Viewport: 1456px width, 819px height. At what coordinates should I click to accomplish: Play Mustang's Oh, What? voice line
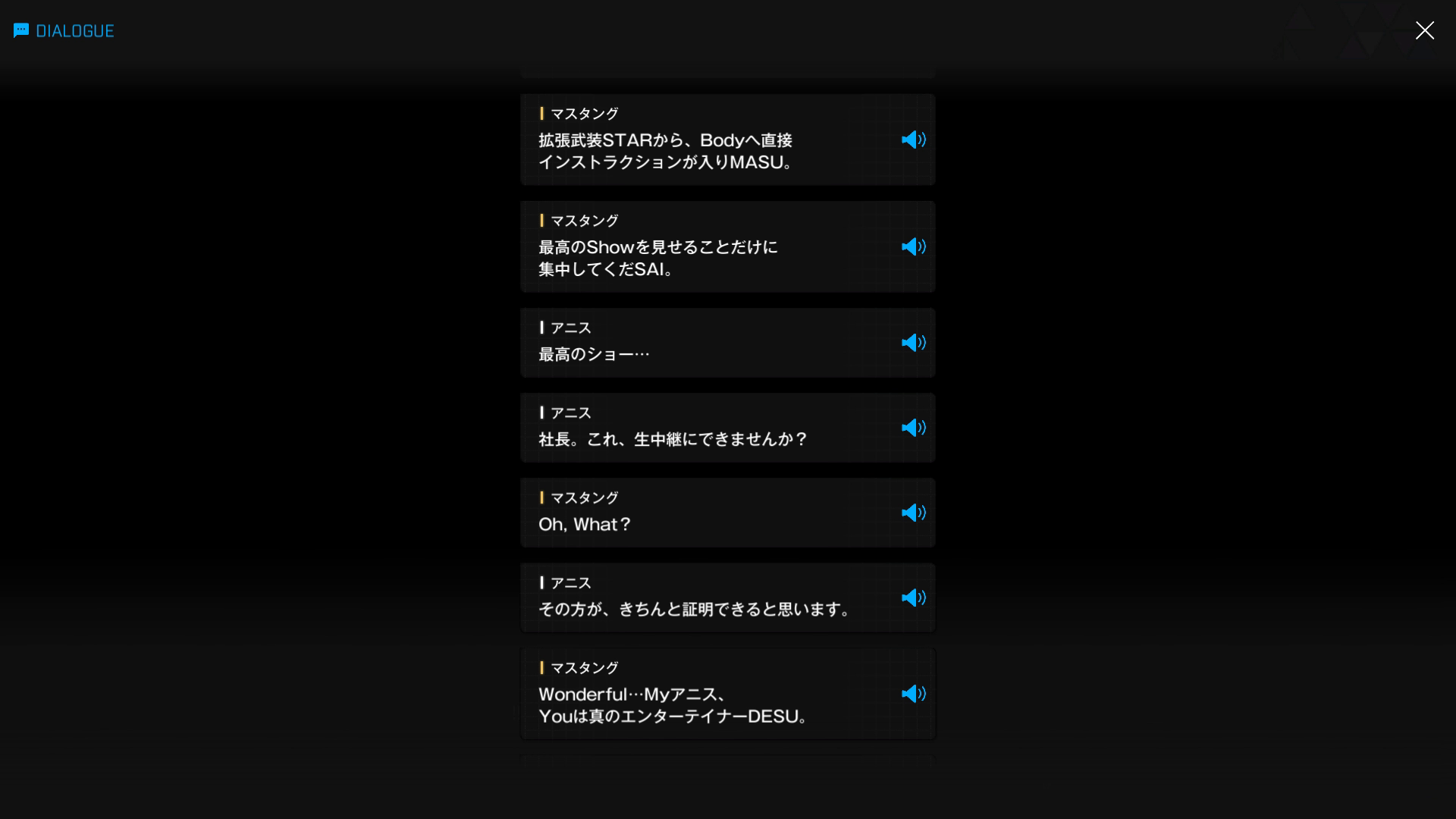tap(913, 513)
